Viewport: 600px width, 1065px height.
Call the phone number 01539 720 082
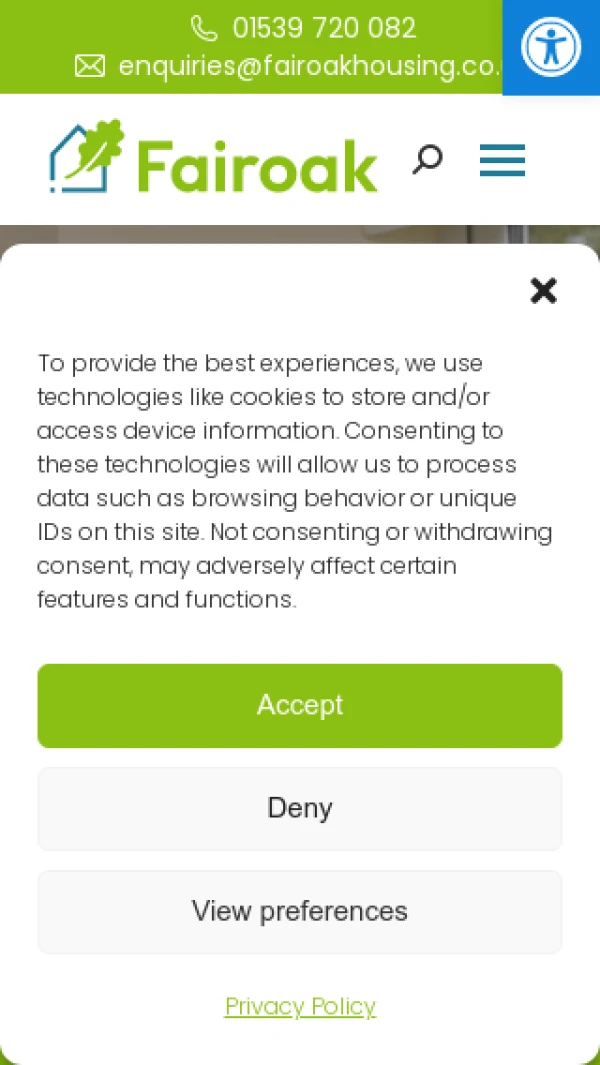click(323, 28)
